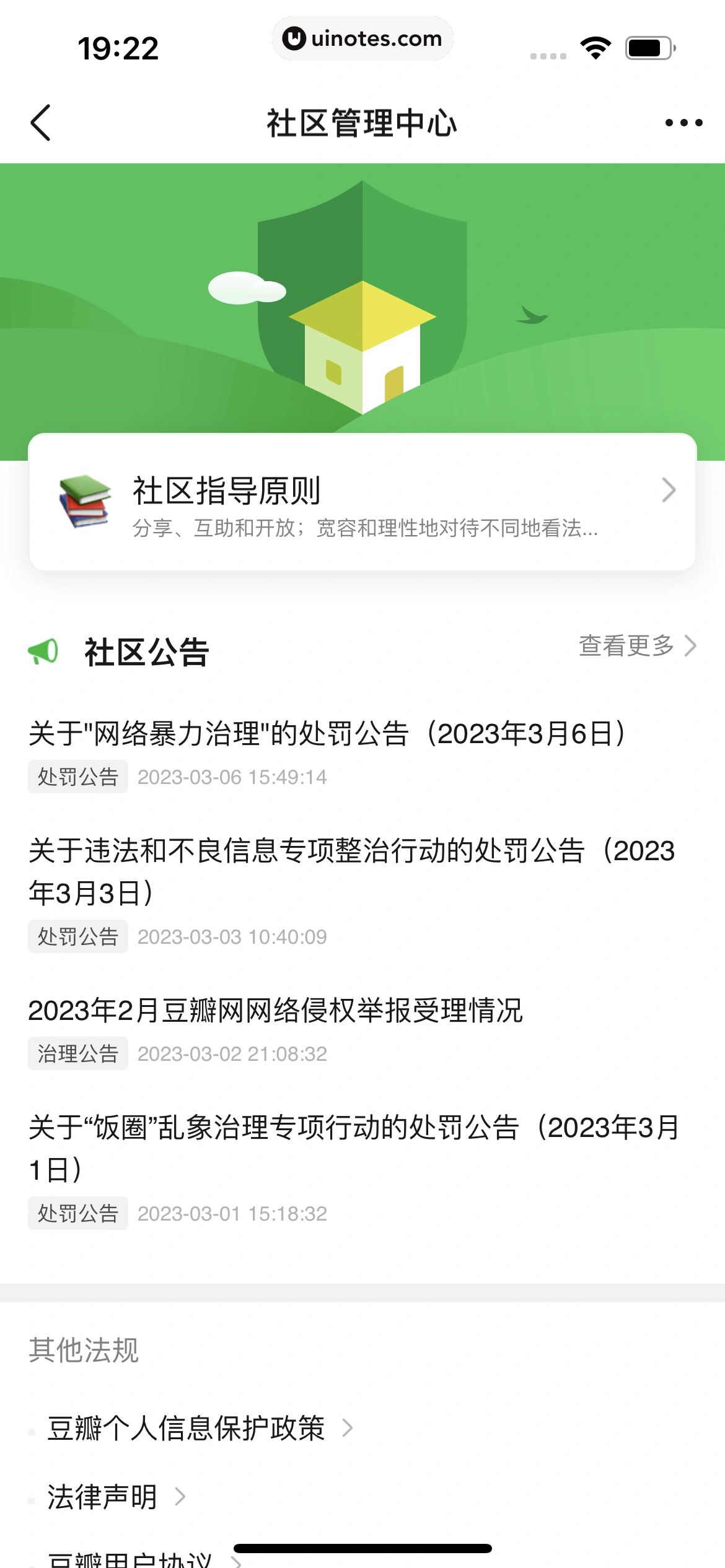Expand the 社区指导原则 card chevron
Viewport: 725px width, 1568px height.
point(668,490)
